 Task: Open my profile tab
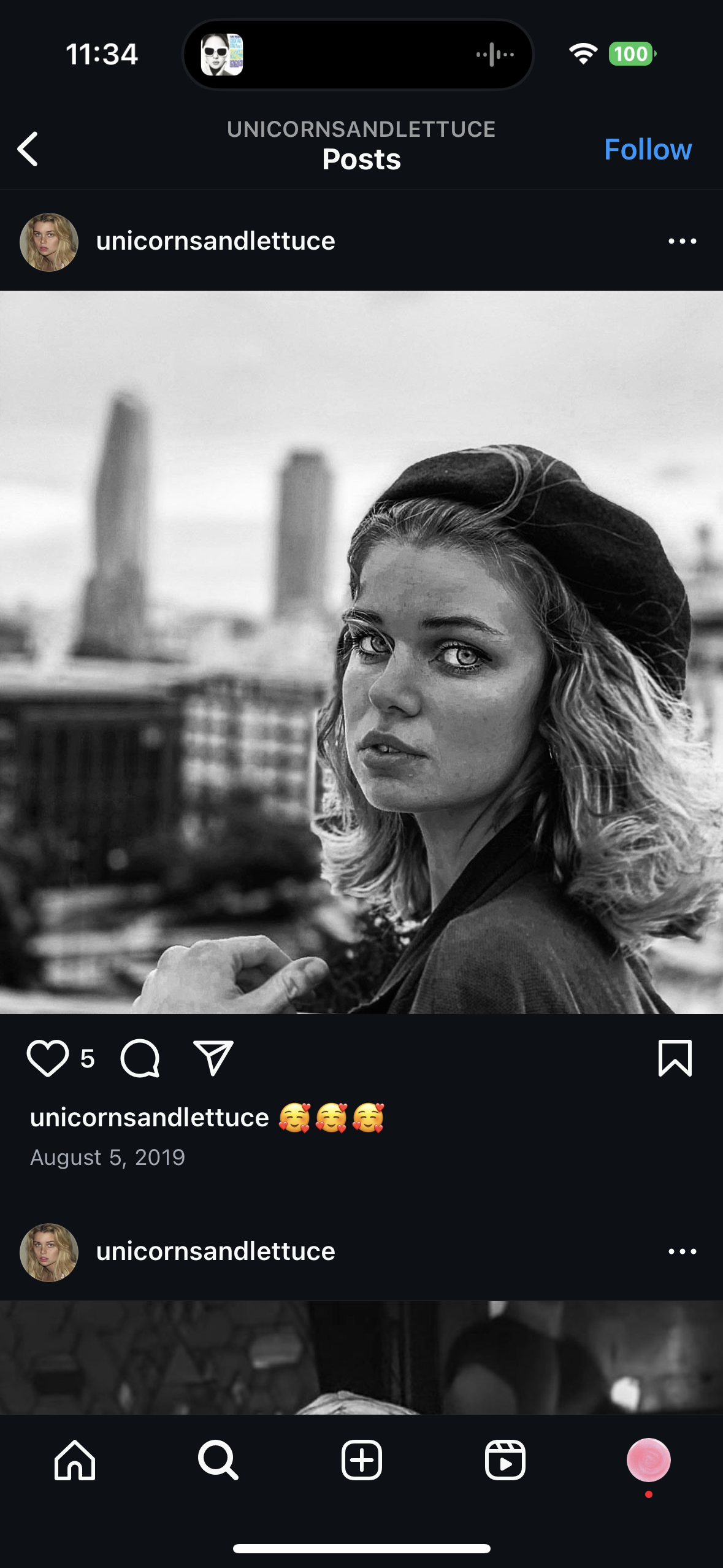click(648, 1460)
